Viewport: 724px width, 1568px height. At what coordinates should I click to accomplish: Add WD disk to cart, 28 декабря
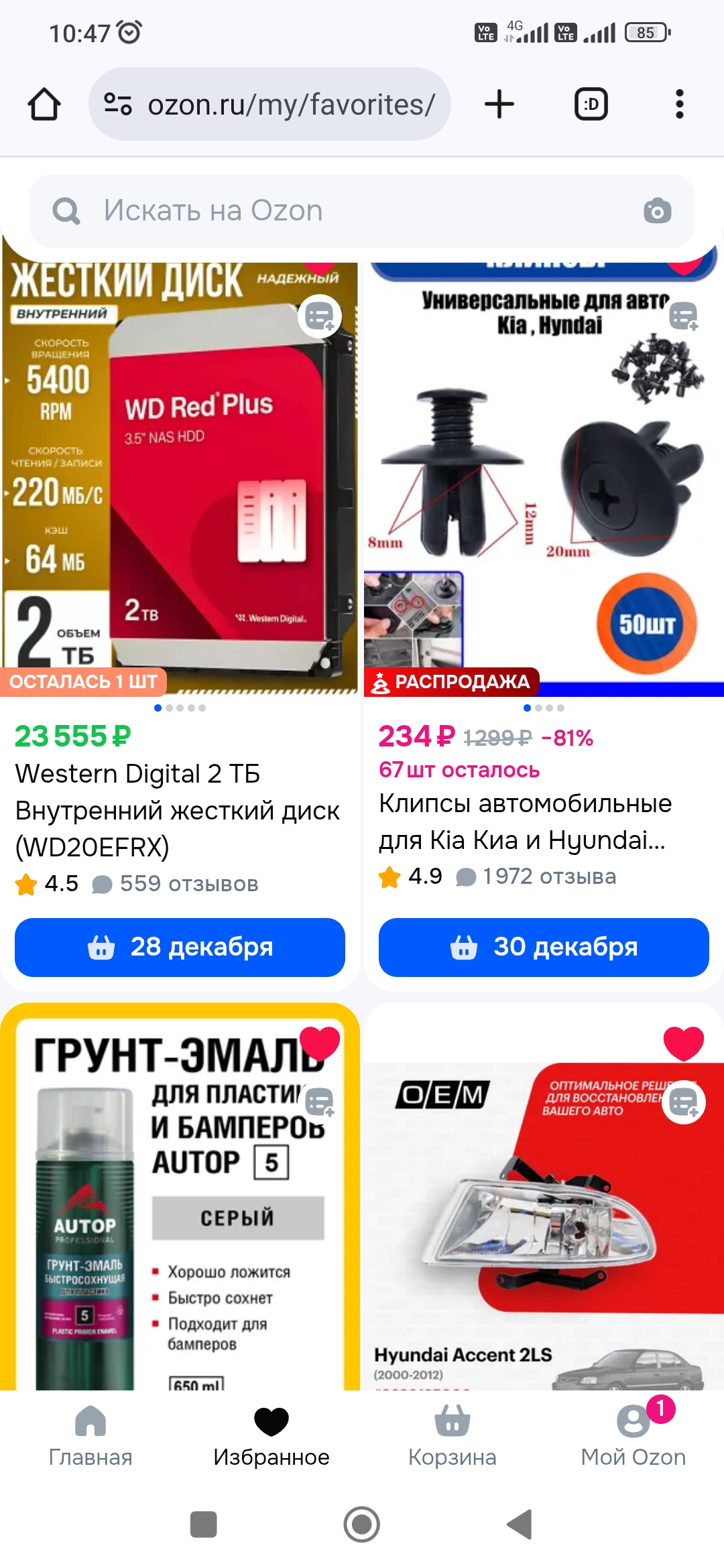(180, 947)
